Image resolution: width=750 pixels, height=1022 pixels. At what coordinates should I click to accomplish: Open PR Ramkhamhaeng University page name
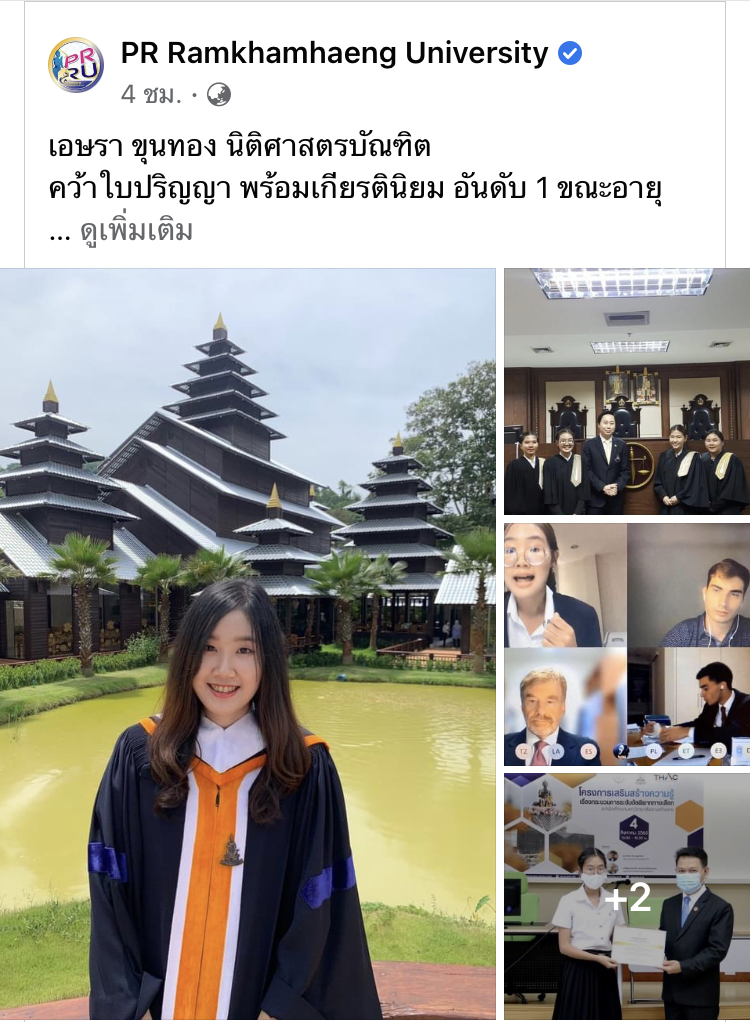pos(334,54)
